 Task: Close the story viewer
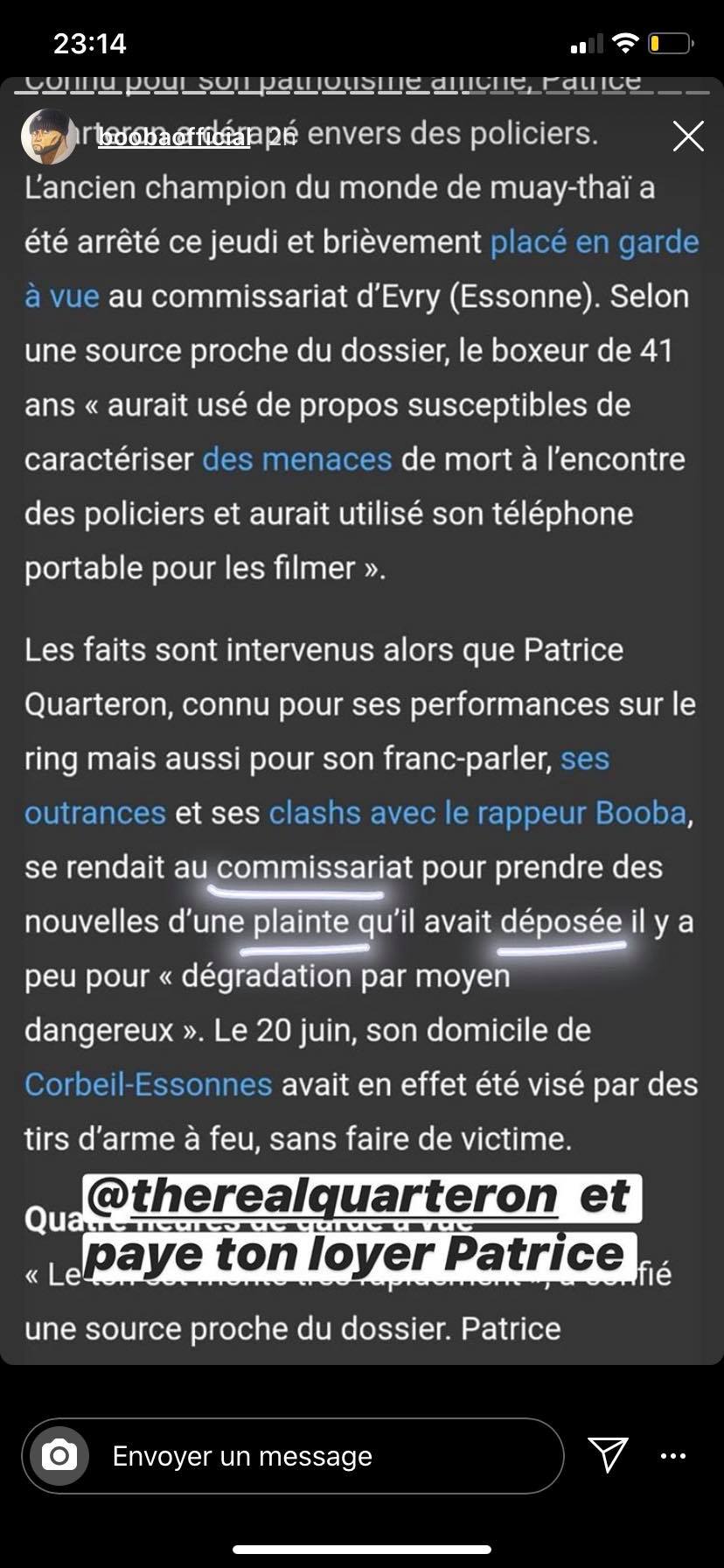688,136
